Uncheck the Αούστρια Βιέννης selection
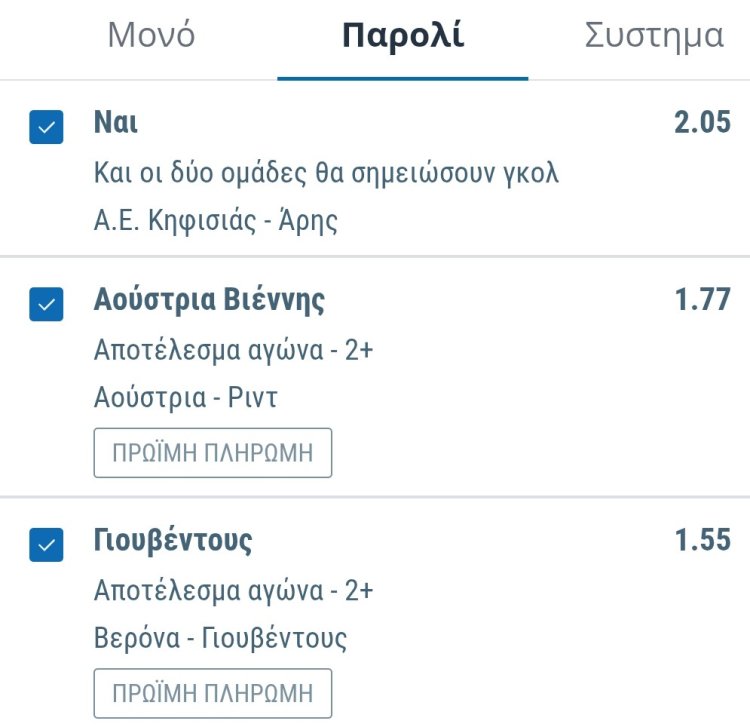Image resolution: width=750 pixels, height=727 pixels. point(47,304)
